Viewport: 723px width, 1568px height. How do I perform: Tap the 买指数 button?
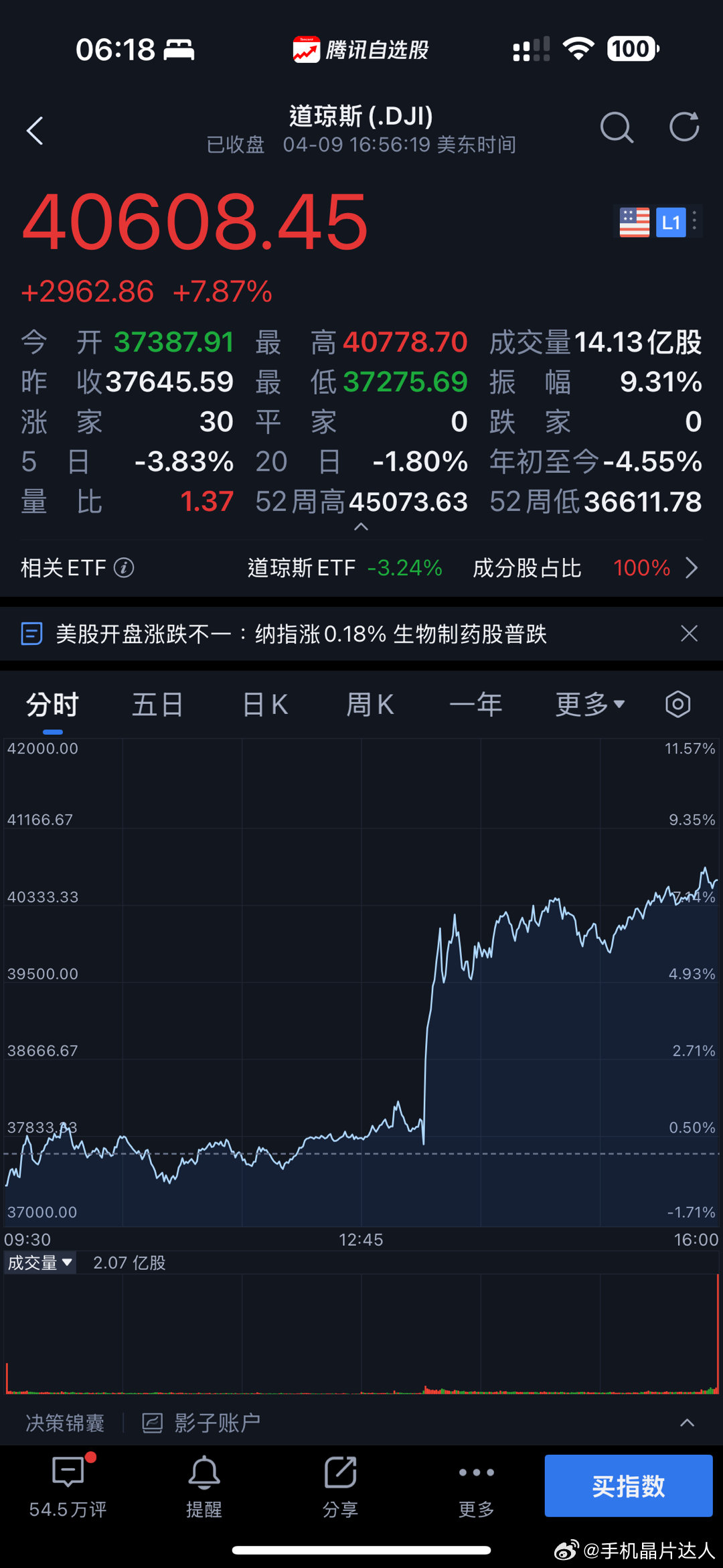pos(629,1486)
